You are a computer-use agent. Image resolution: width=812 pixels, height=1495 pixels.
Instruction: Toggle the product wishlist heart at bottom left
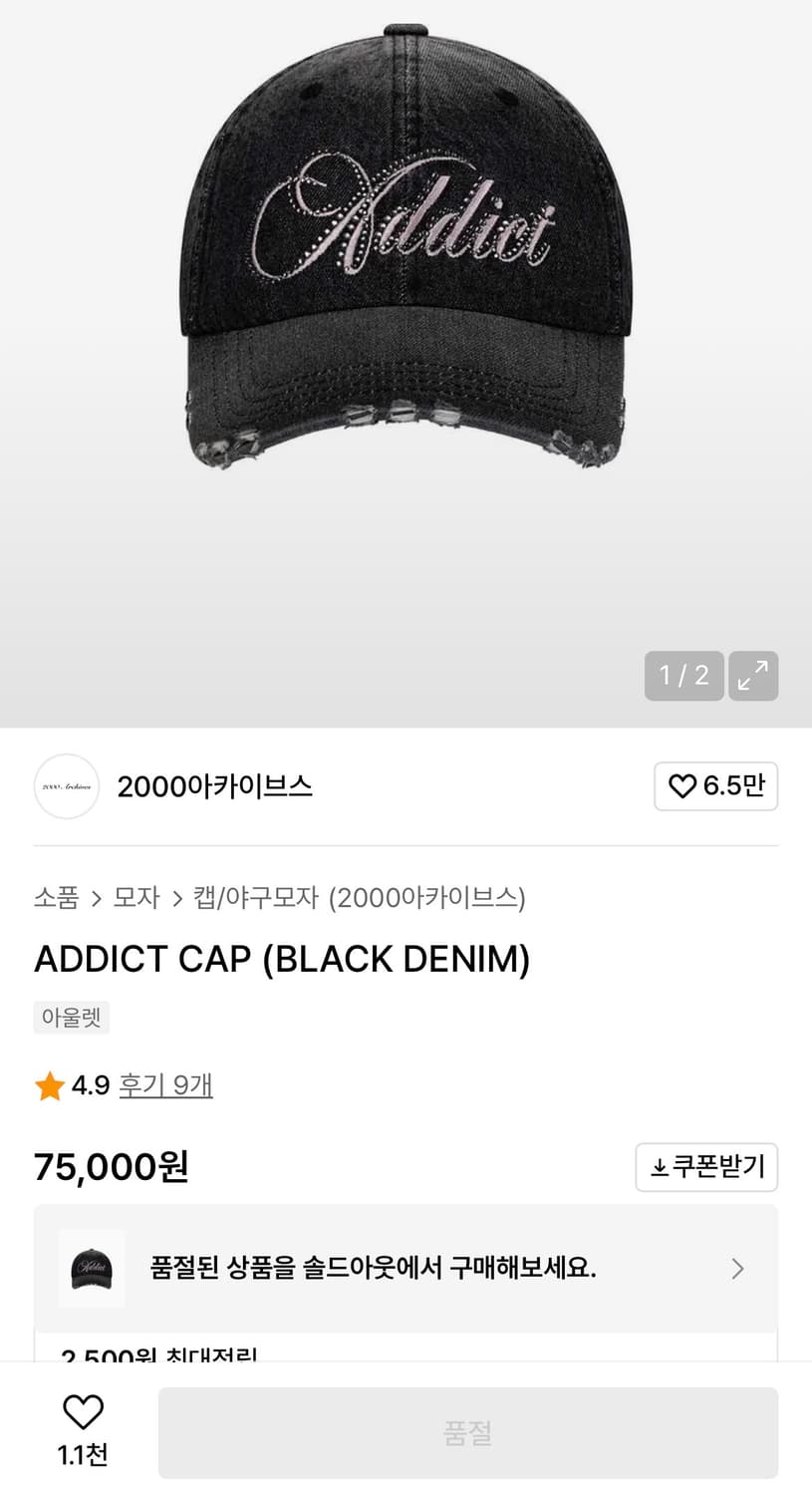coord(83,1411)
